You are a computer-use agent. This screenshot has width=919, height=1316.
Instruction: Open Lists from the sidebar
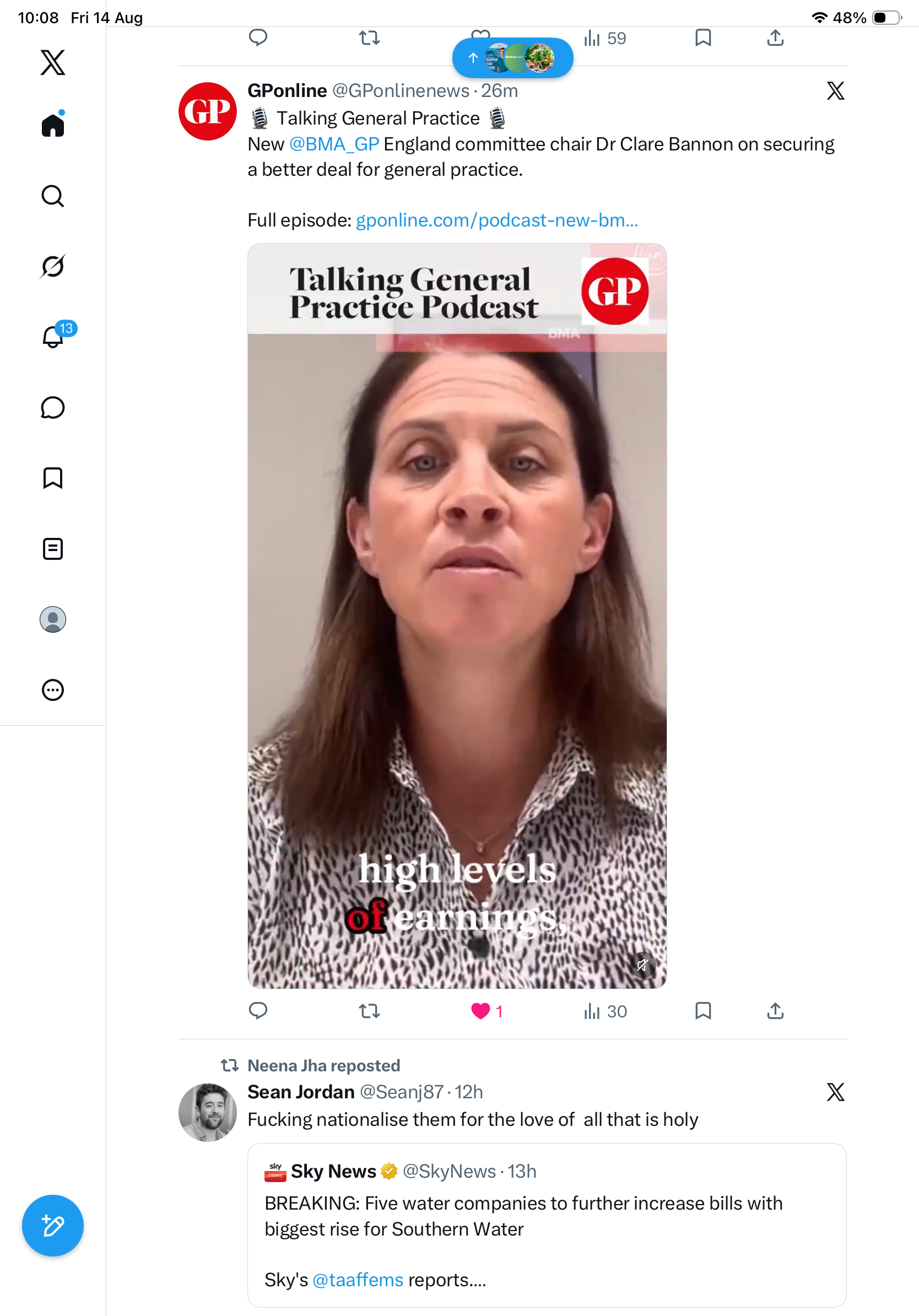(53, 549)
